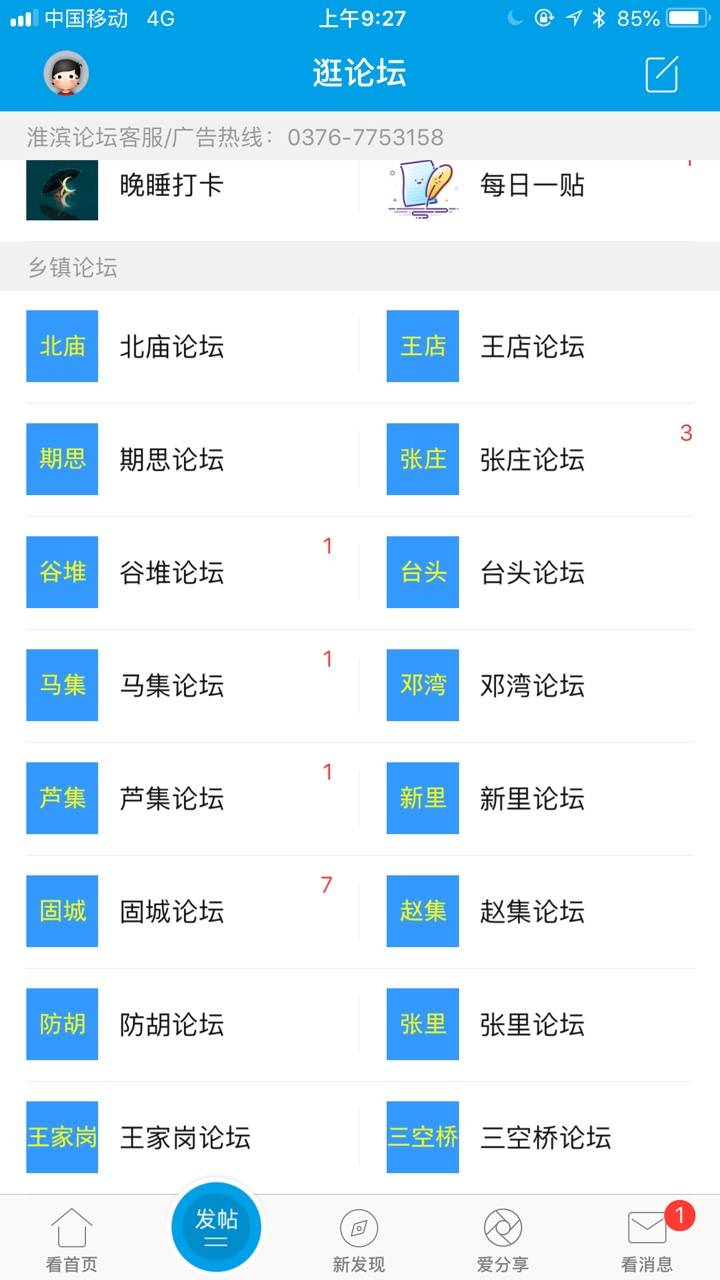Open 王家岗论坛
The image size is (720, 1280).
click(180, 1138)
